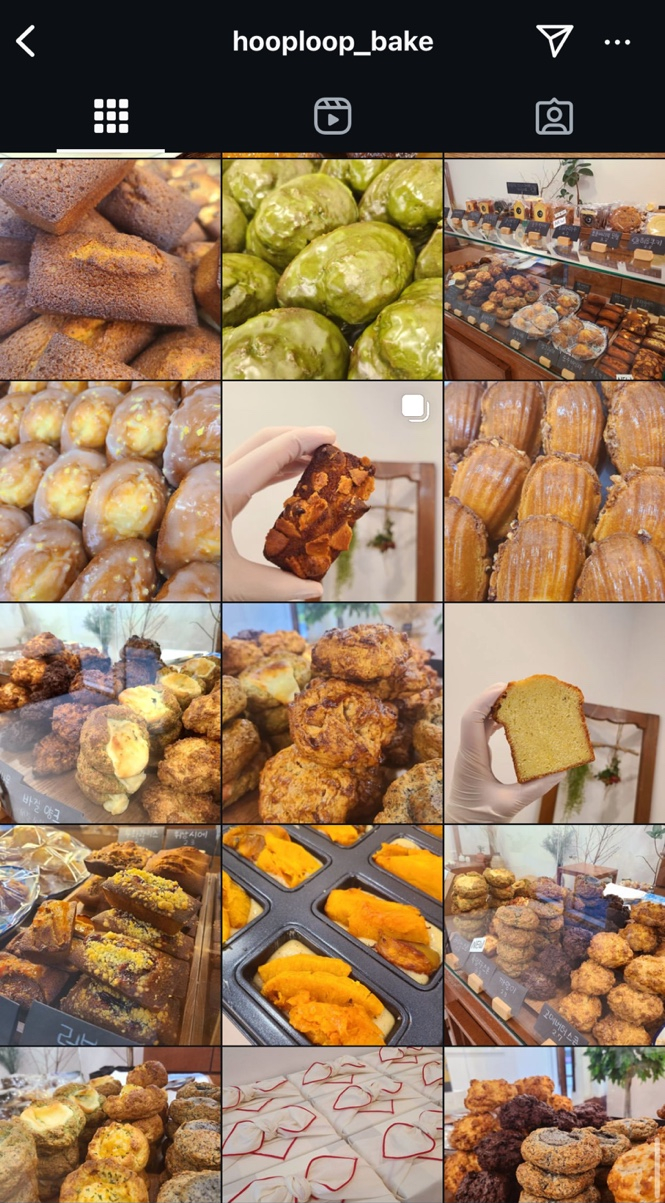Switch to the tagged photos tab
Image resolution: width=665 pixels, height=1203 pixels.
553,117
